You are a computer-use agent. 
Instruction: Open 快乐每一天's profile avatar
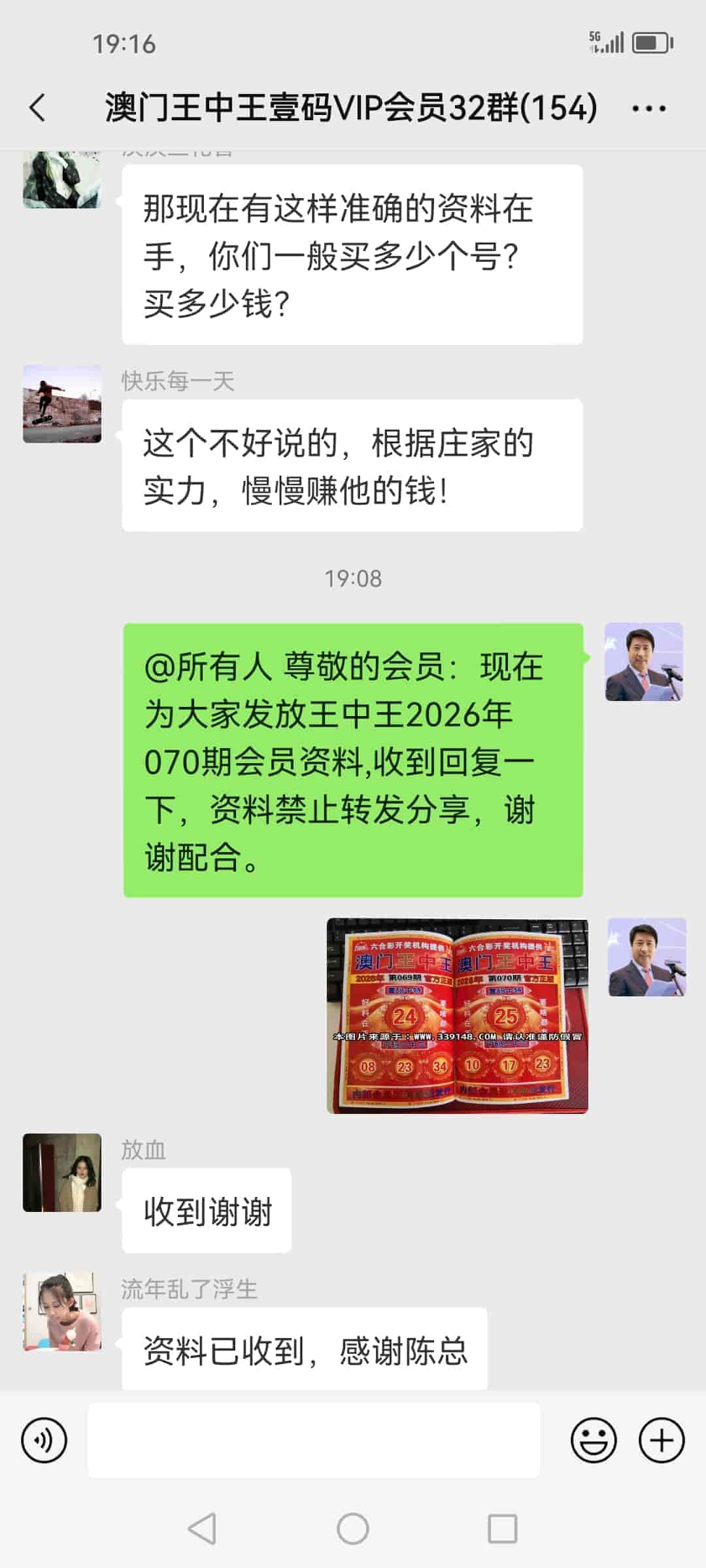pyautogui.click(x=62, y=404)
